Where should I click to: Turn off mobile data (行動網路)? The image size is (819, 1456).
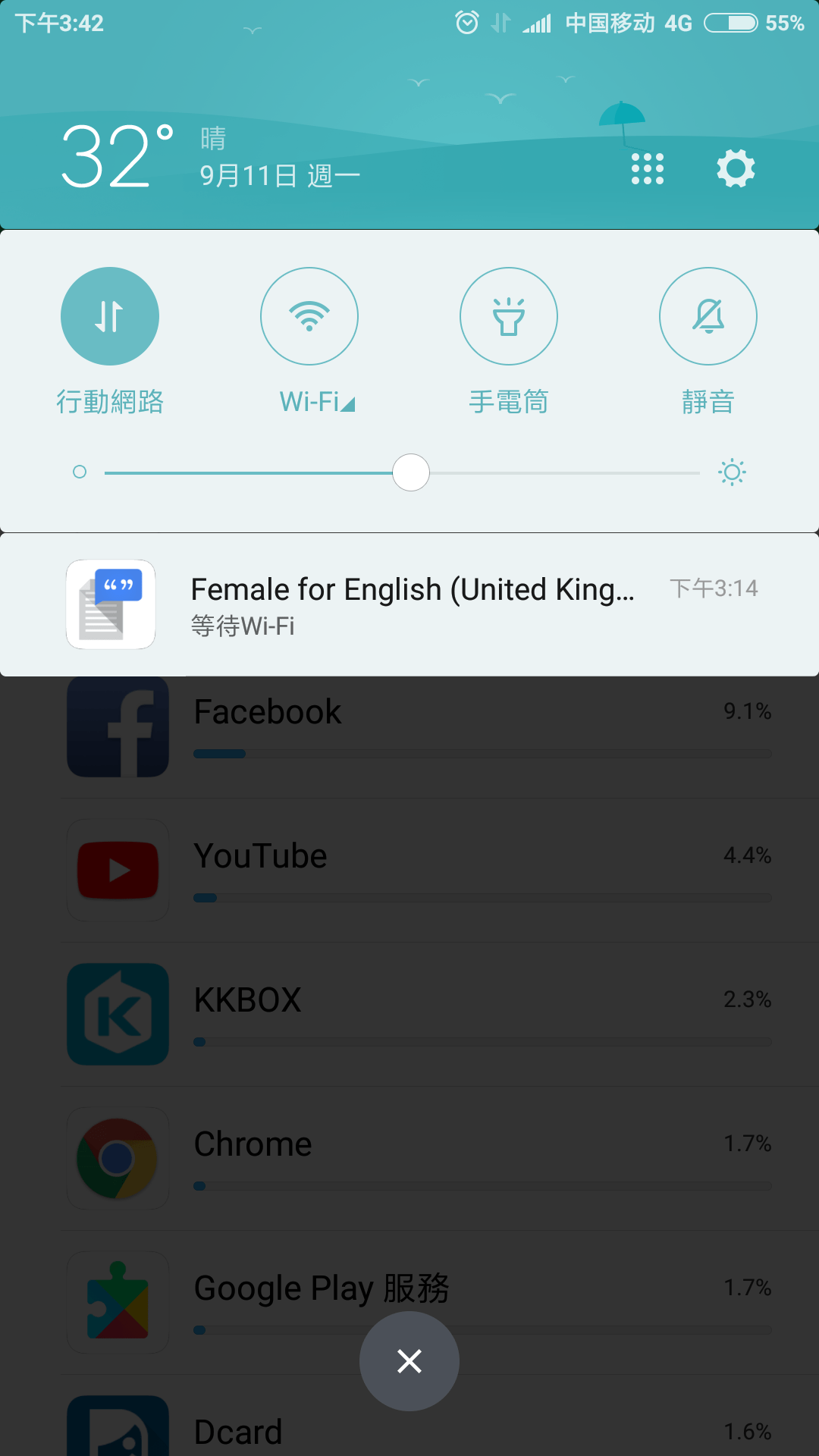tap(110, 316)
